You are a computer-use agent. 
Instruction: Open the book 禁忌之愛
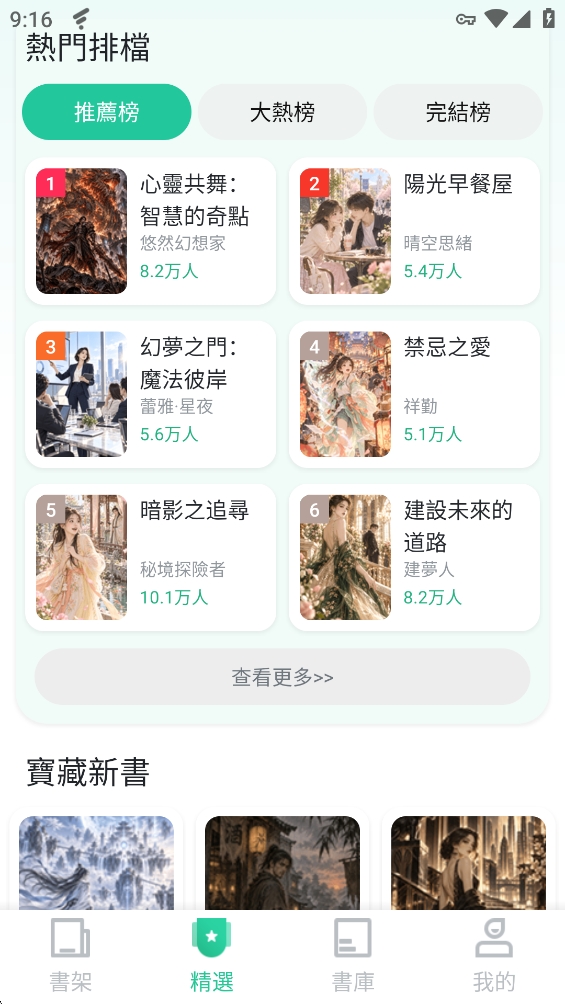414,394
